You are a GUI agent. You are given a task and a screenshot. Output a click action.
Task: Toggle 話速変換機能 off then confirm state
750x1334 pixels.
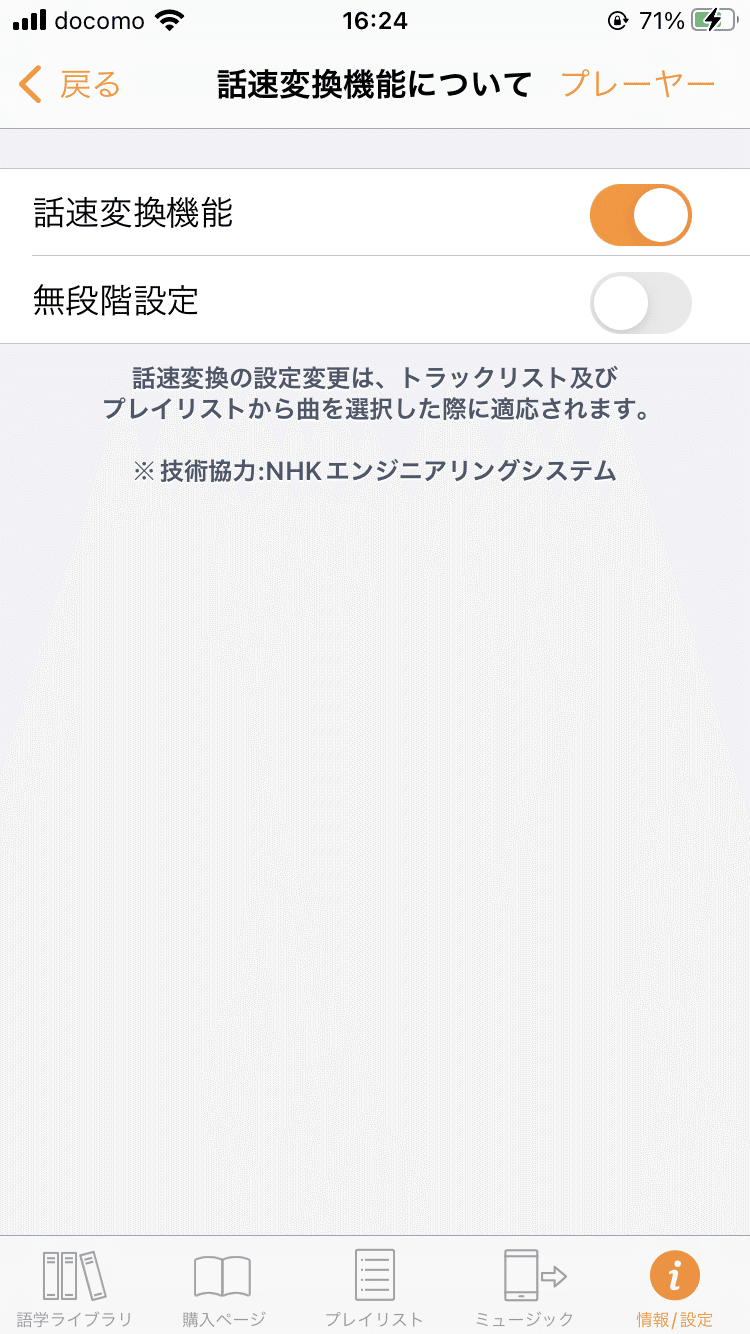click(x=640, y=214)
